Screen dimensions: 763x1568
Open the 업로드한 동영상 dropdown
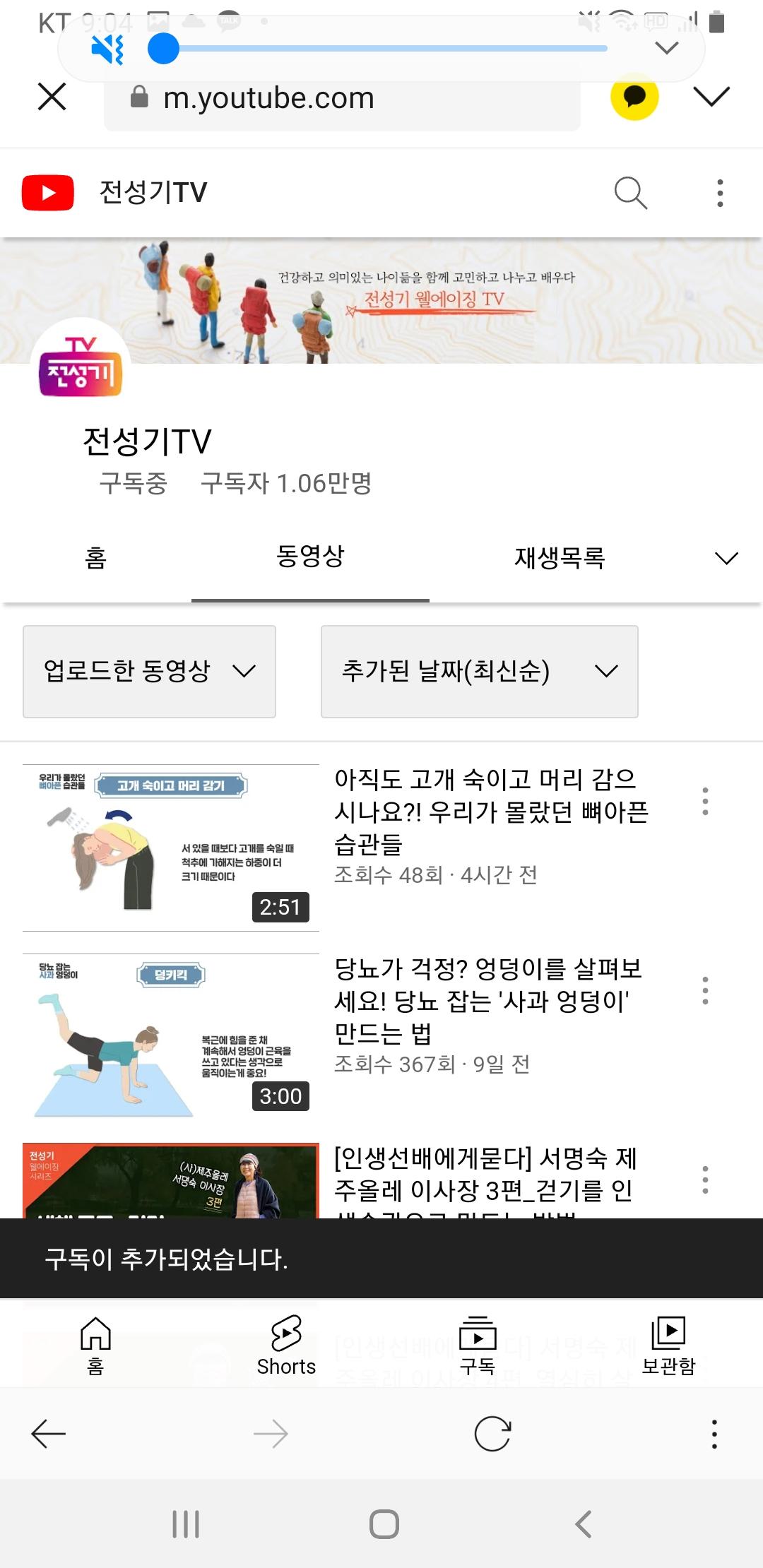tap(149, 671)
